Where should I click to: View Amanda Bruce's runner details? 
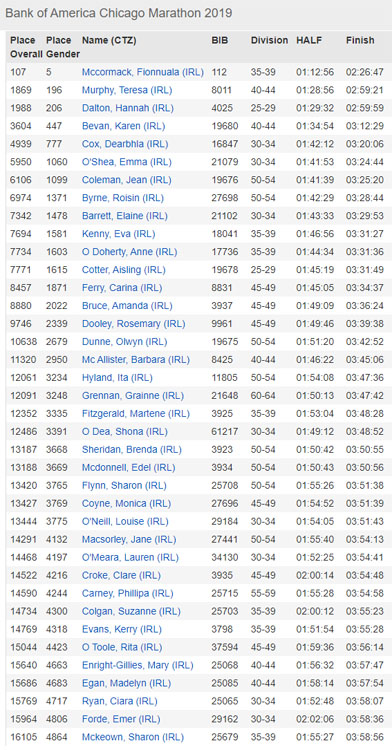127,306
